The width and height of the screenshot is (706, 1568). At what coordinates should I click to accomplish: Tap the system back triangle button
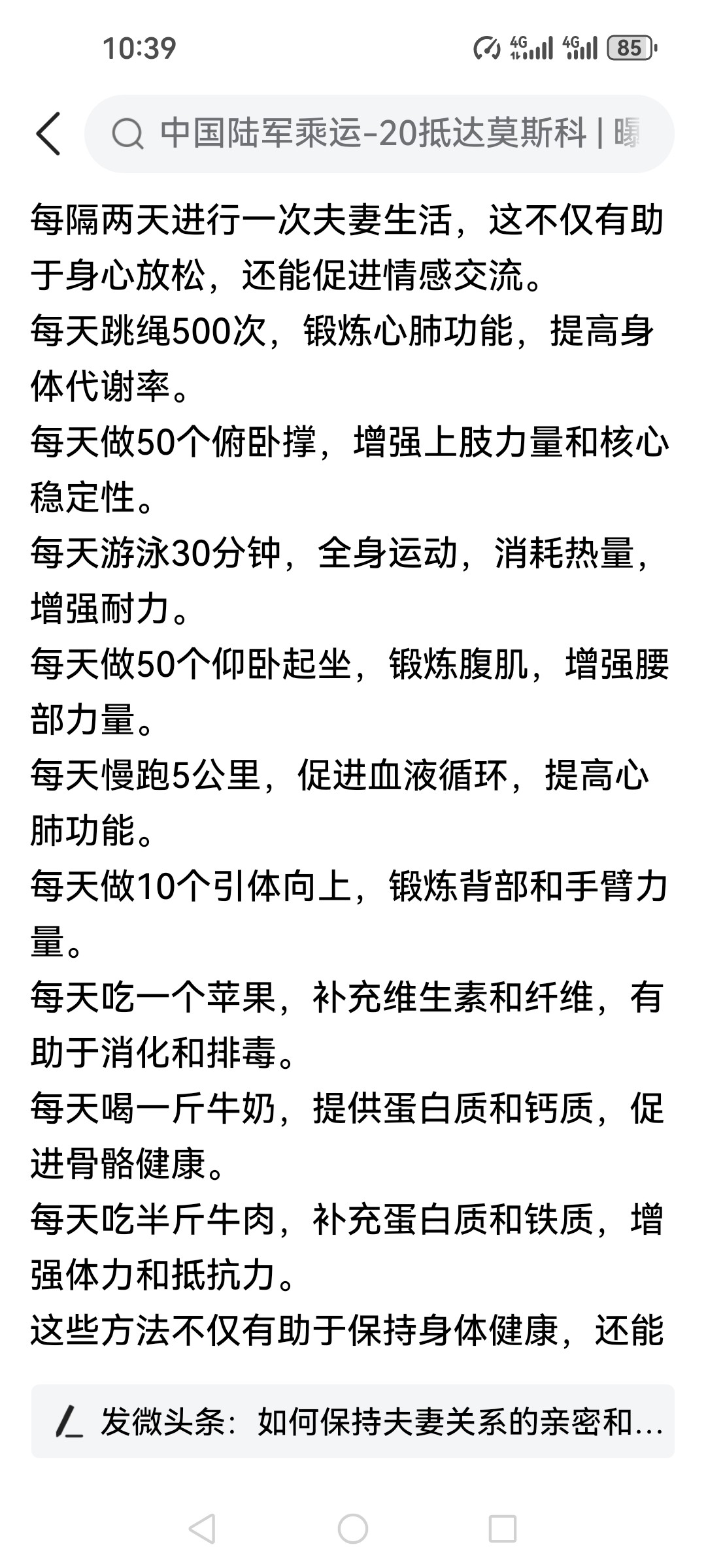coord(202,1529)
